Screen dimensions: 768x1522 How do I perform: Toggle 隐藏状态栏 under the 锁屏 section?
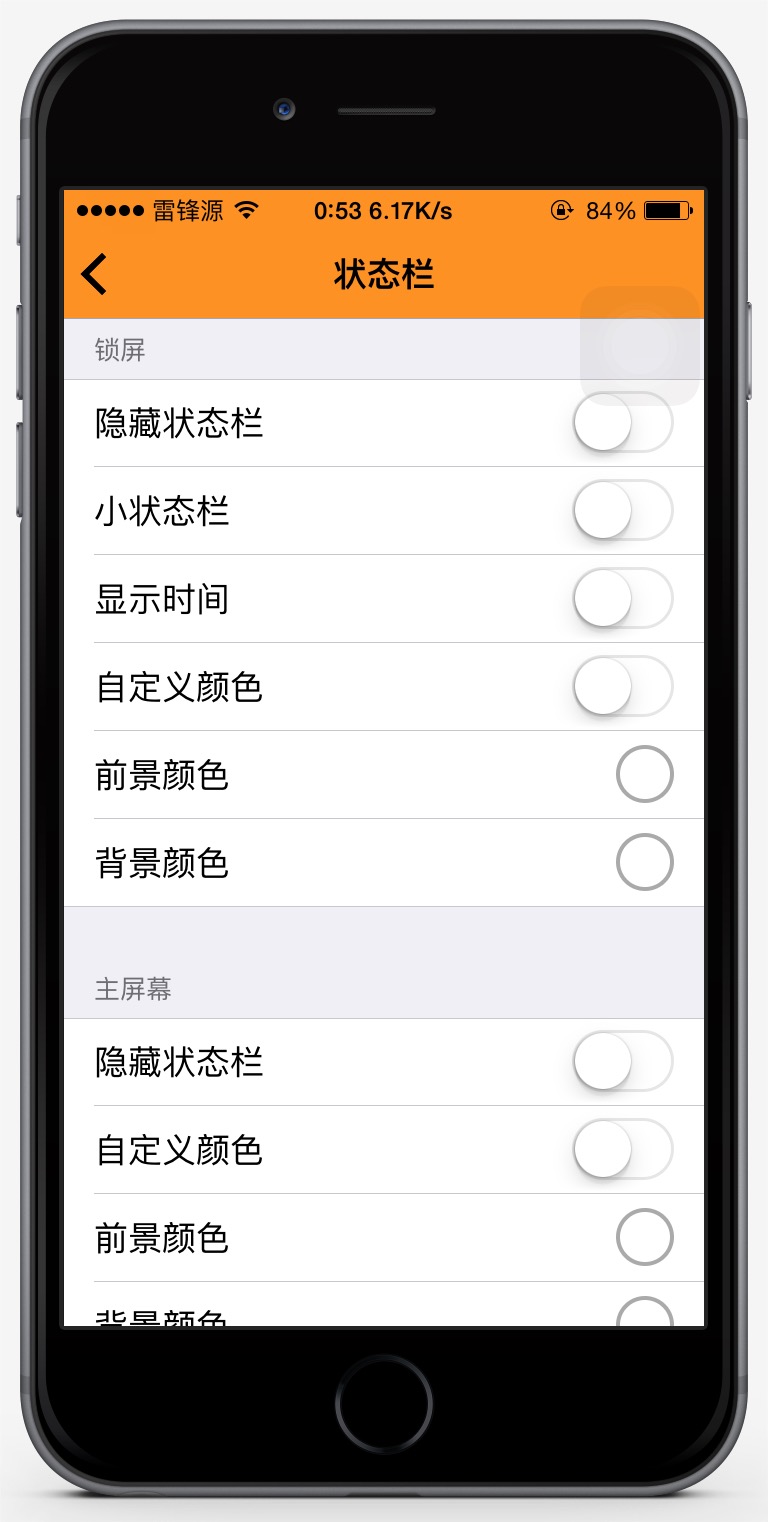pos(623,423)
